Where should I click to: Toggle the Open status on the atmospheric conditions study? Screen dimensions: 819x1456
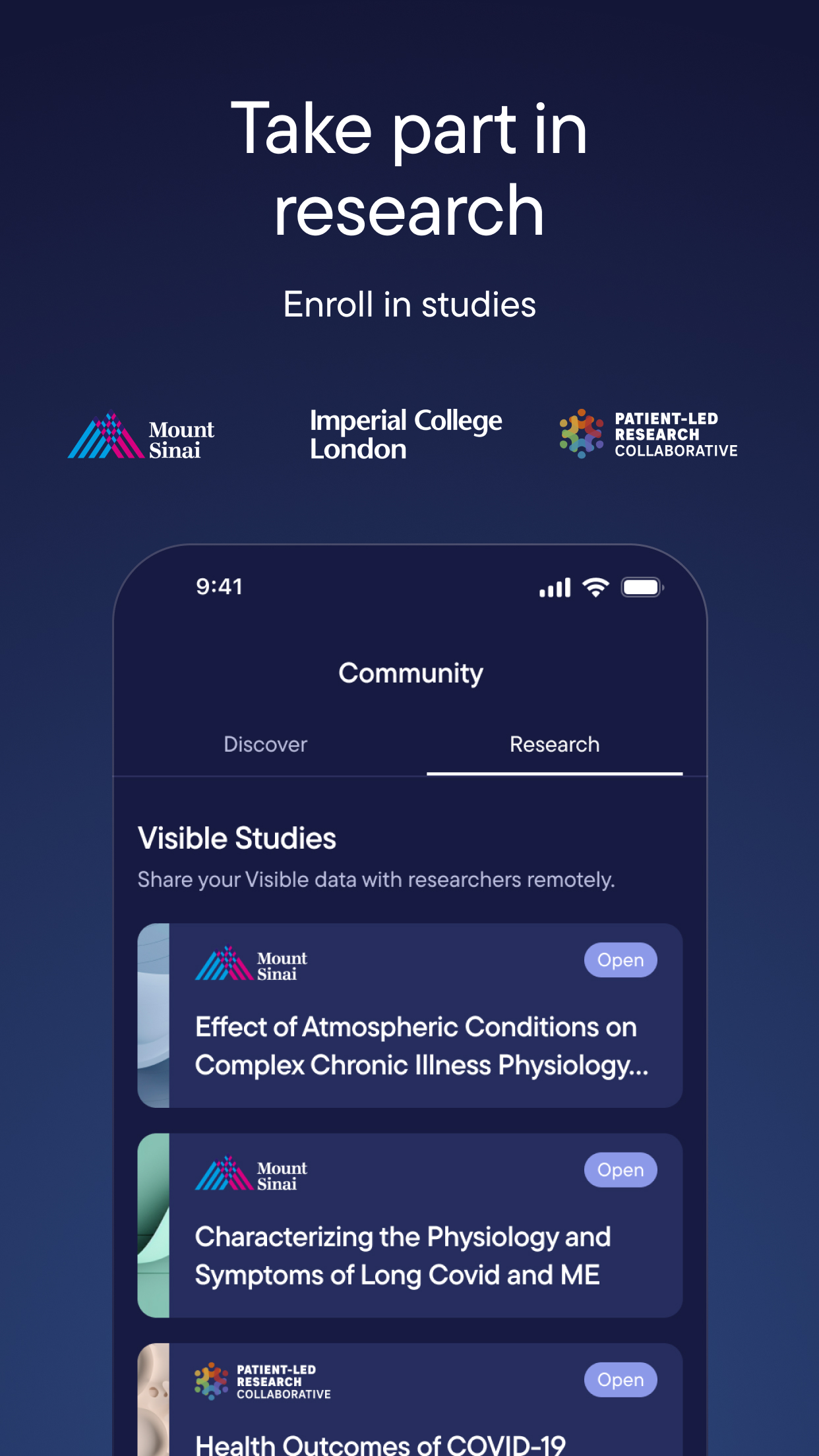(620, 959)
